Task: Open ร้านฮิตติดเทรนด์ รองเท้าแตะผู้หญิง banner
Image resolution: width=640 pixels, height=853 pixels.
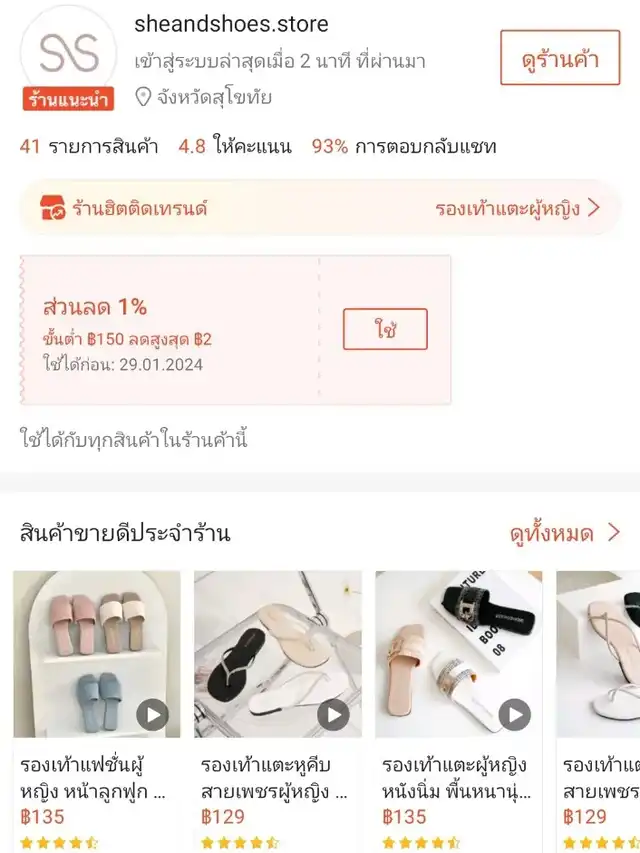Action: click(320, 208)
